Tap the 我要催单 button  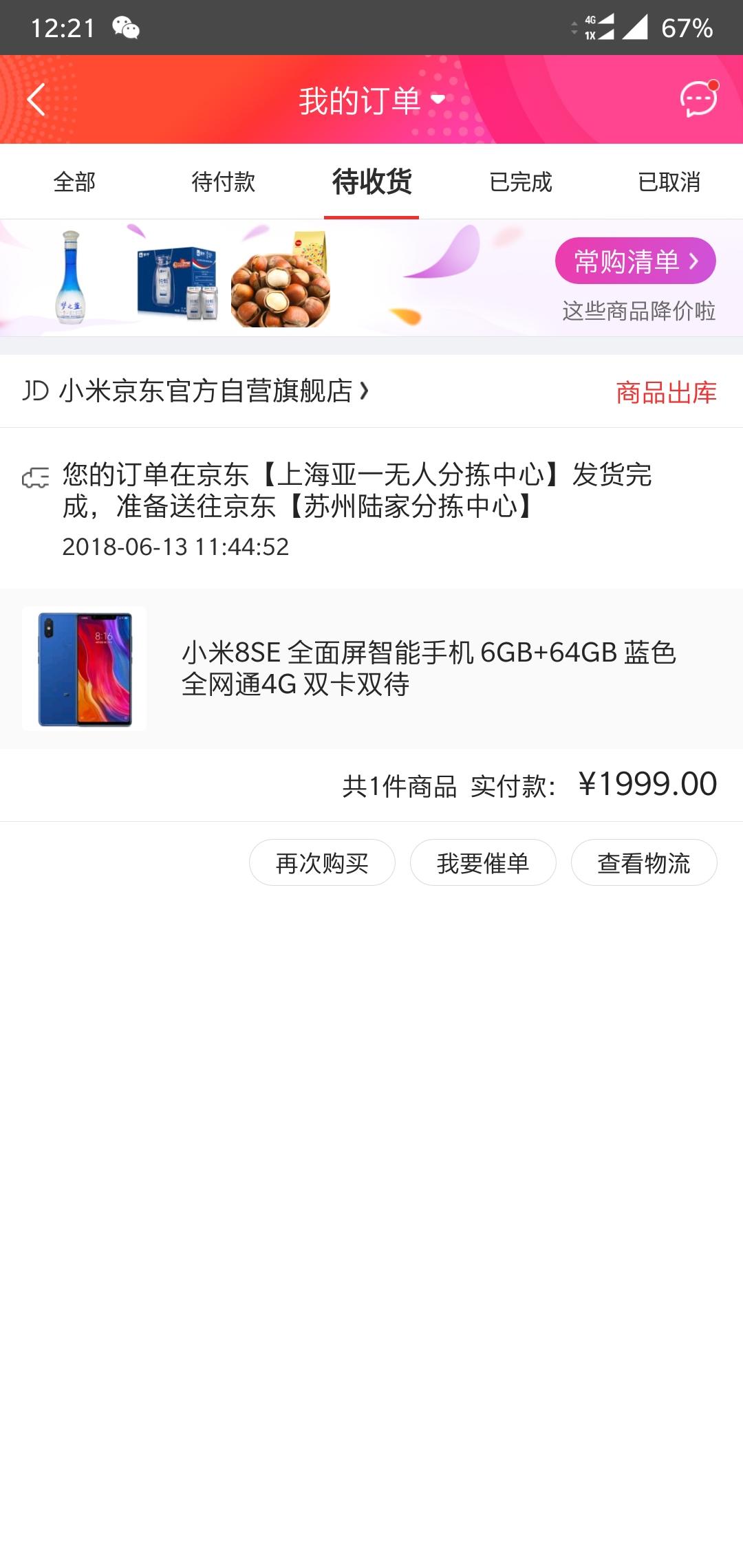482,862
